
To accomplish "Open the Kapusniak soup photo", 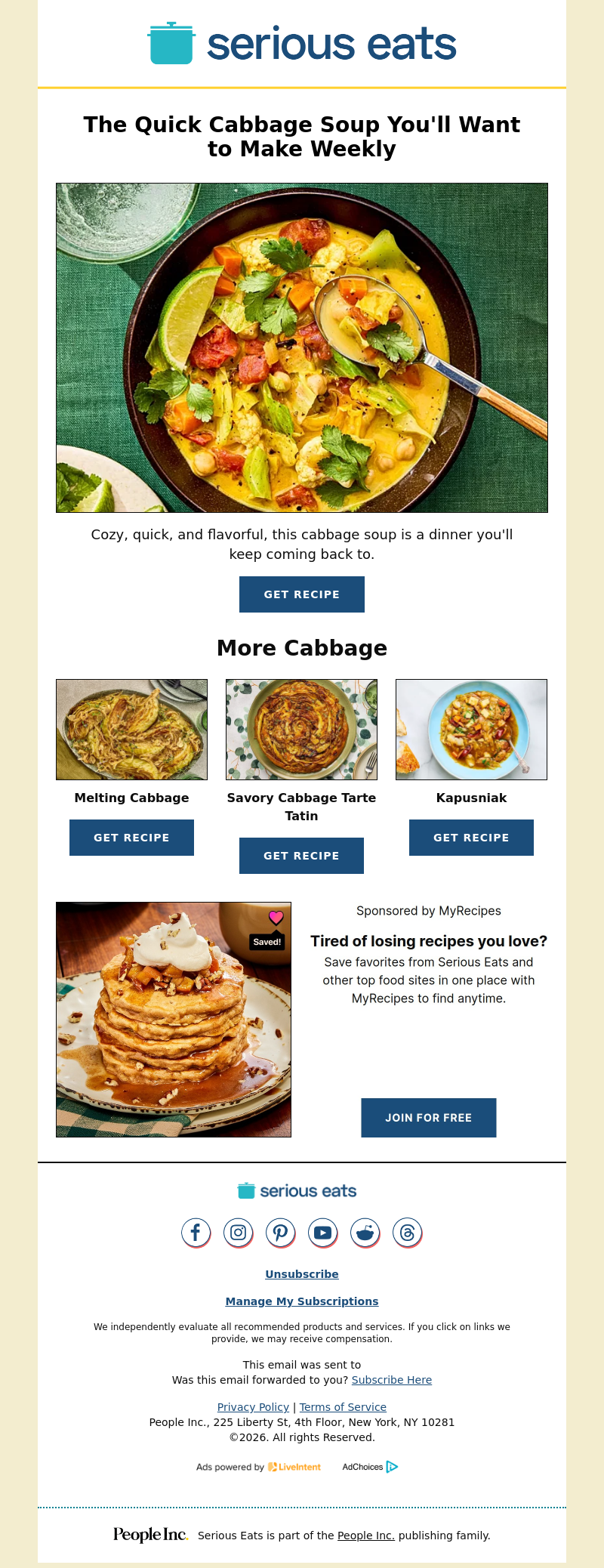I will pos(471,730).
